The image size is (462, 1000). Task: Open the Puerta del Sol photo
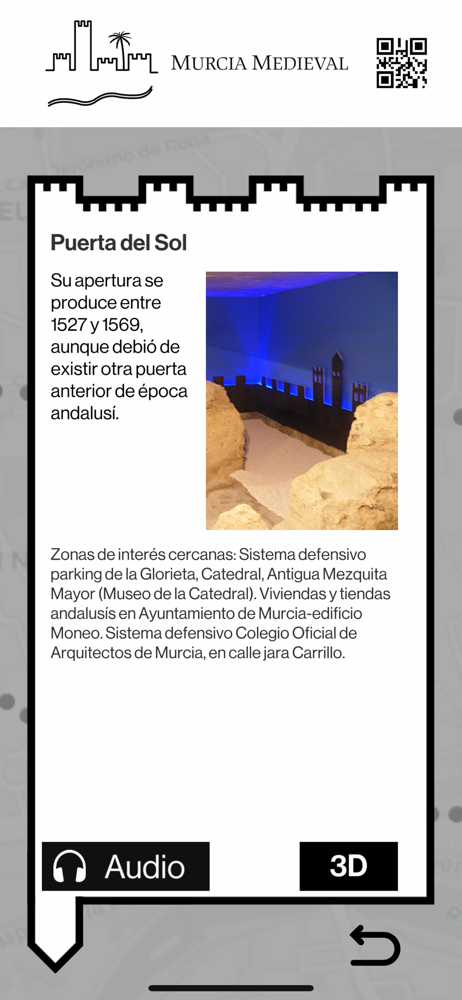302,401
